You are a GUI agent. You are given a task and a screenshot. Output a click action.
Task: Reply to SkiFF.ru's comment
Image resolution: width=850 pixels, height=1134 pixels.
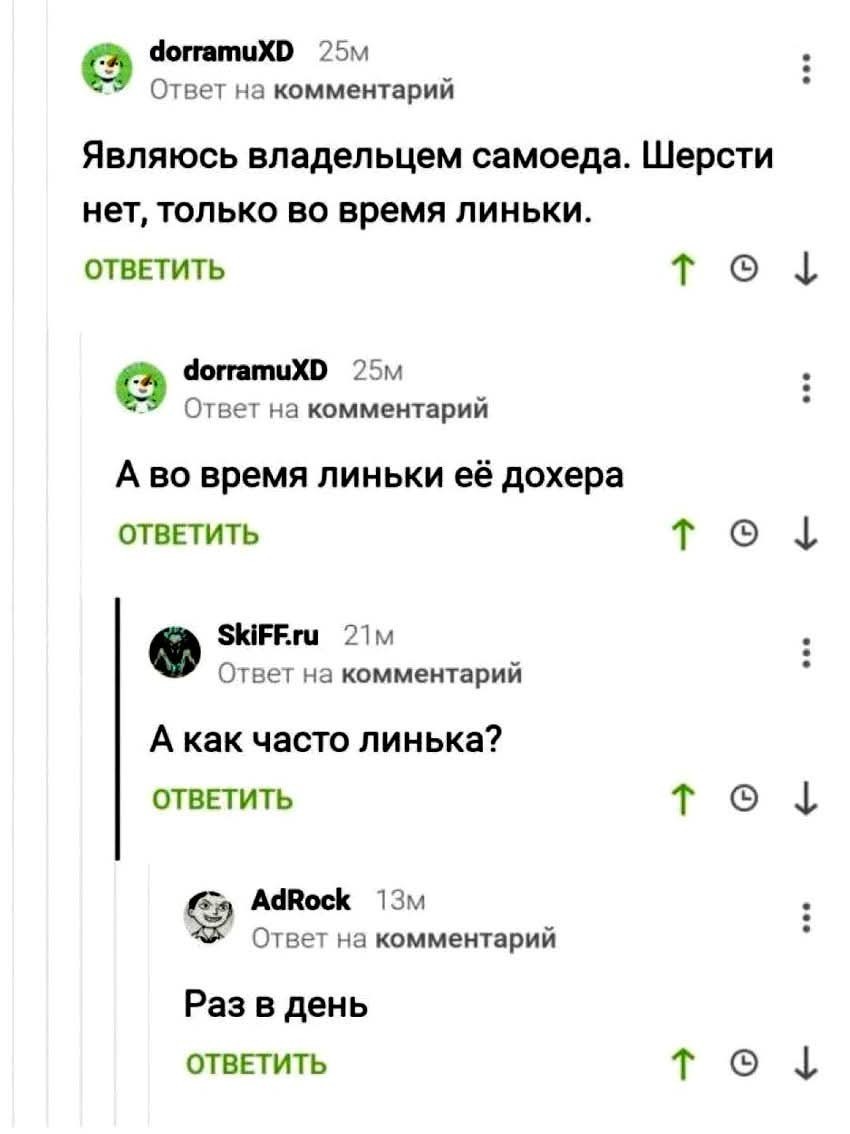pos(222,799)
